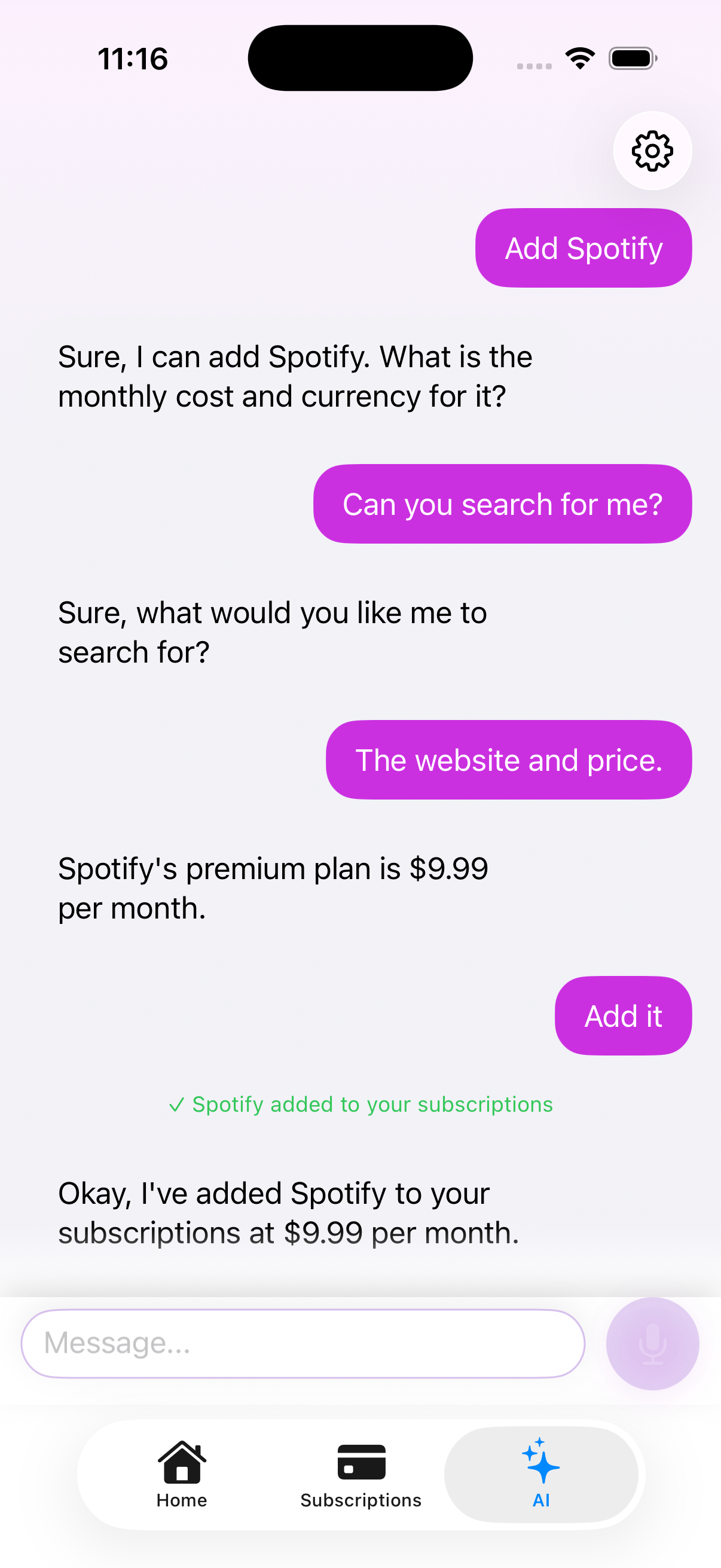Screen dimensions: 721x1568
Task: Start voice input with the microphone
Action: (x=652, y=1343)
